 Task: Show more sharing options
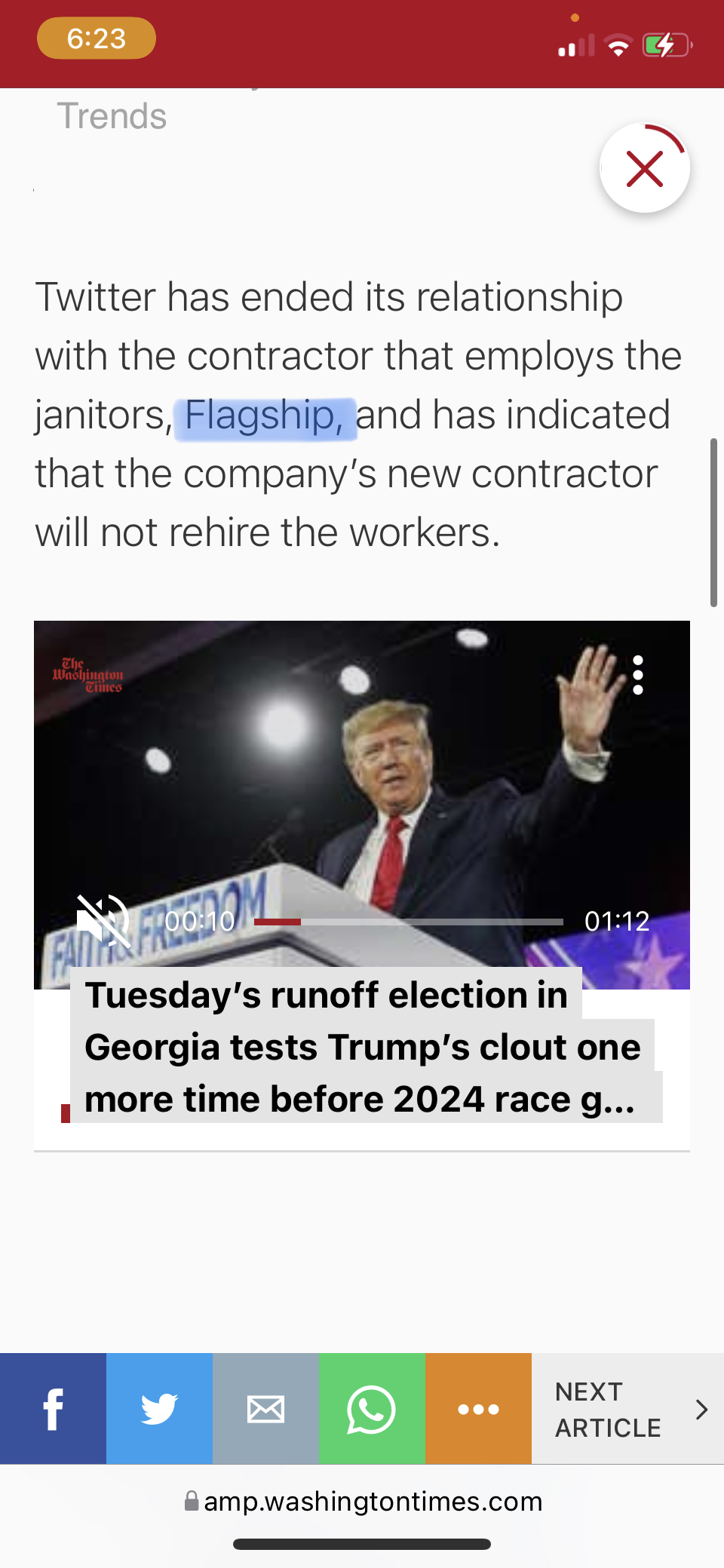478,1408
